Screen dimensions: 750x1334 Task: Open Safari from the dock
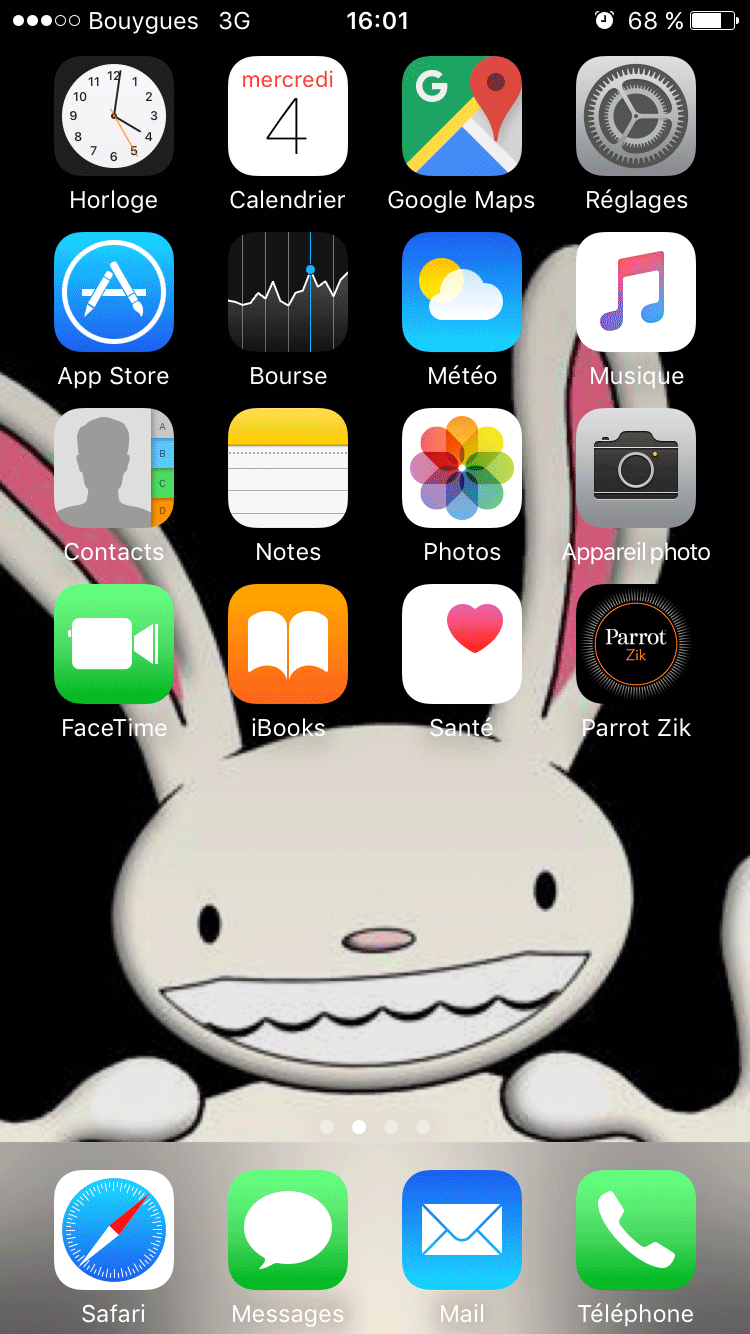(x=114, y=1230)
